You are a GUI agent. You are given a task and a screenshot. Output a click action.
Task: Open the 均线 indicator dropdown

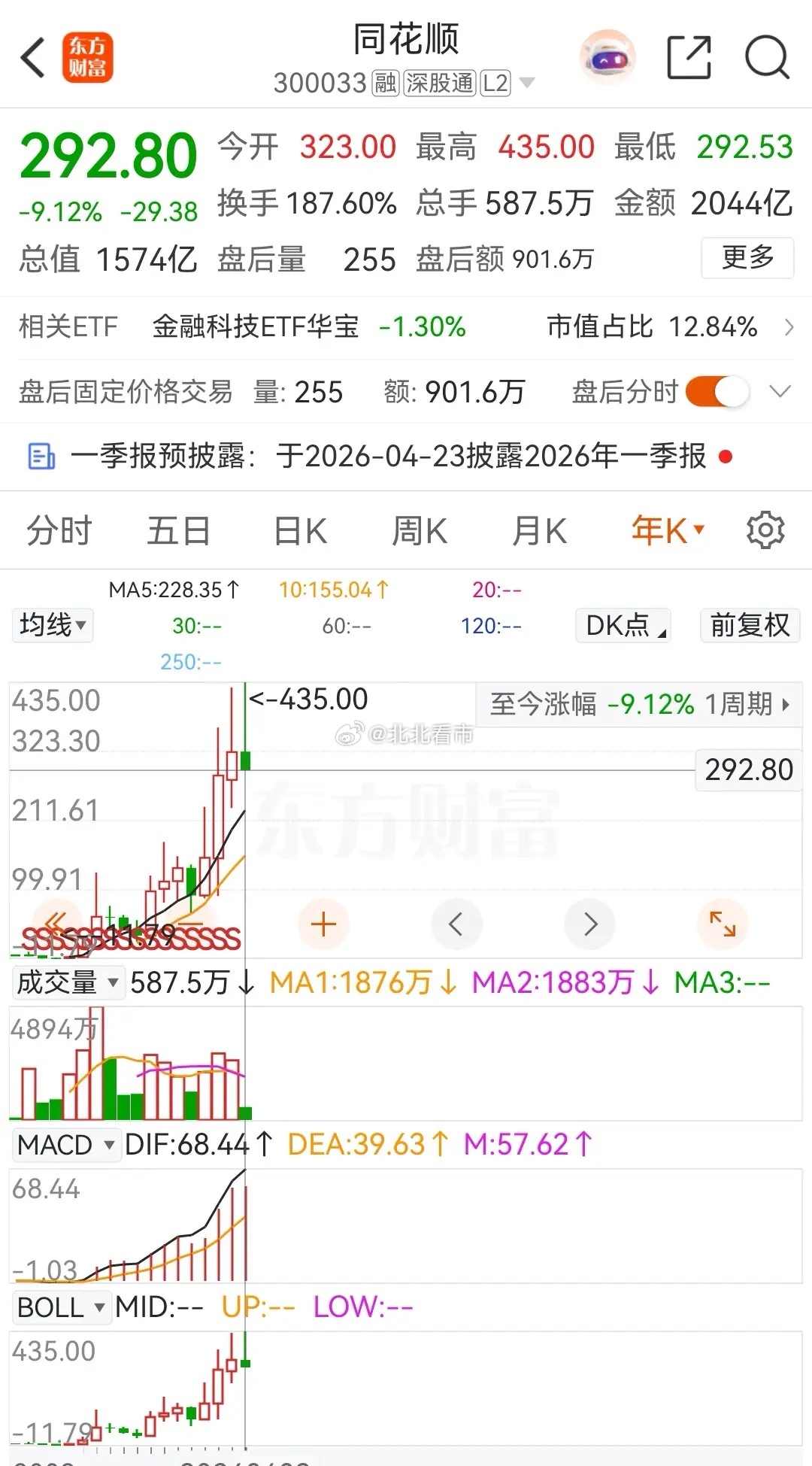[x=53, y=625]
